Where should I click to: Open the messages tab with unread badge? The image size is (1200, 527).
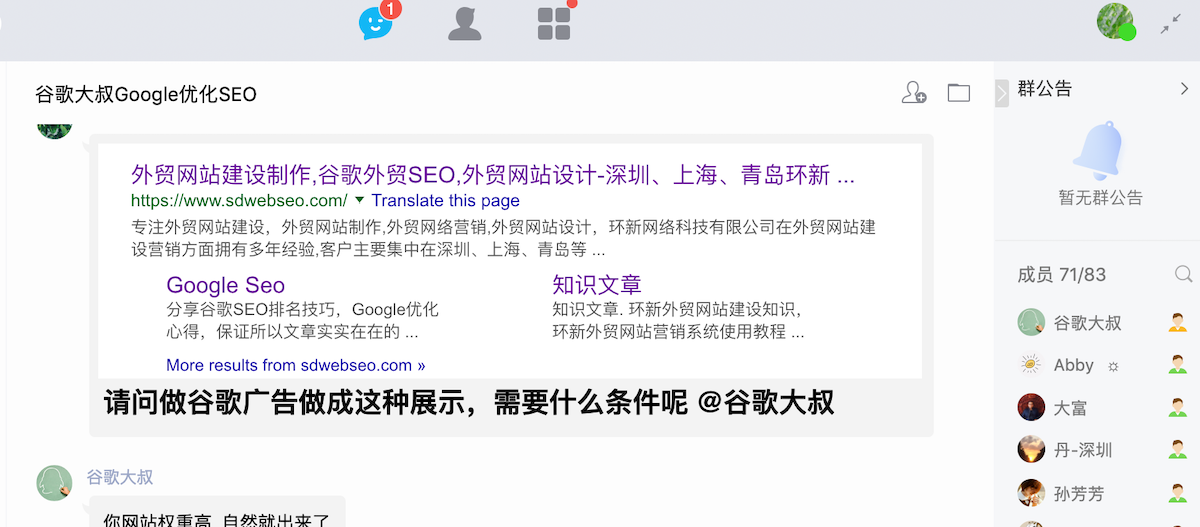point(375,23)
